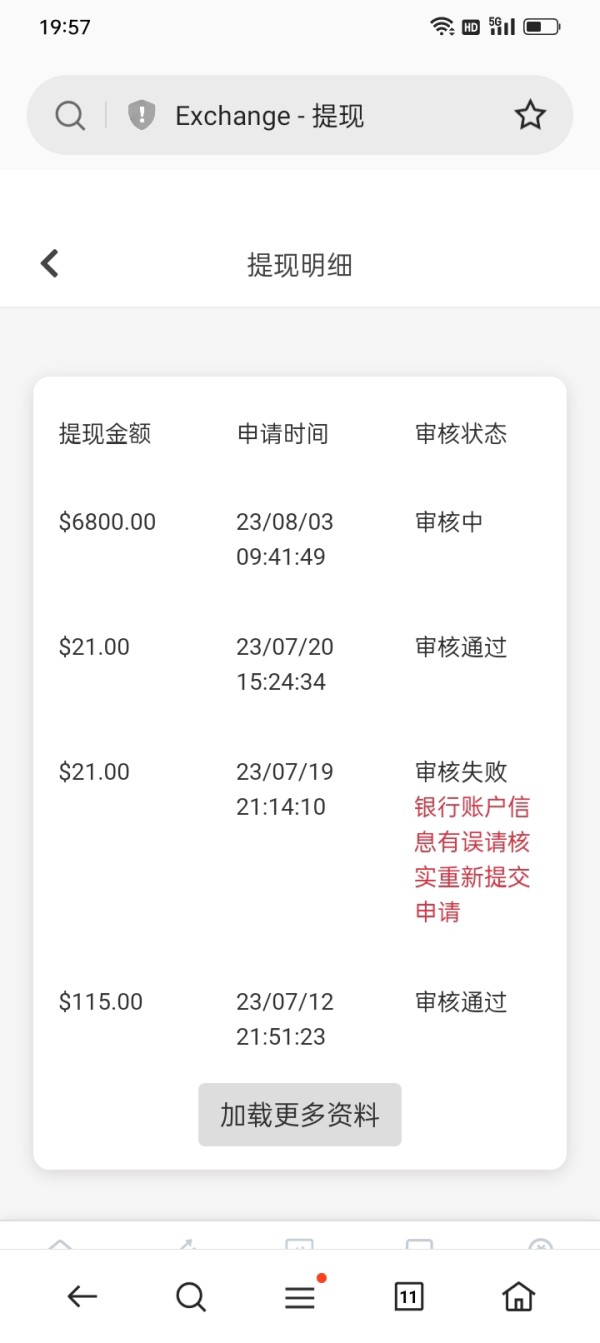This screenshot has height=1343, width=600.
Task: Tap the 加载更多资料 button
Action: click(300, 1115)
